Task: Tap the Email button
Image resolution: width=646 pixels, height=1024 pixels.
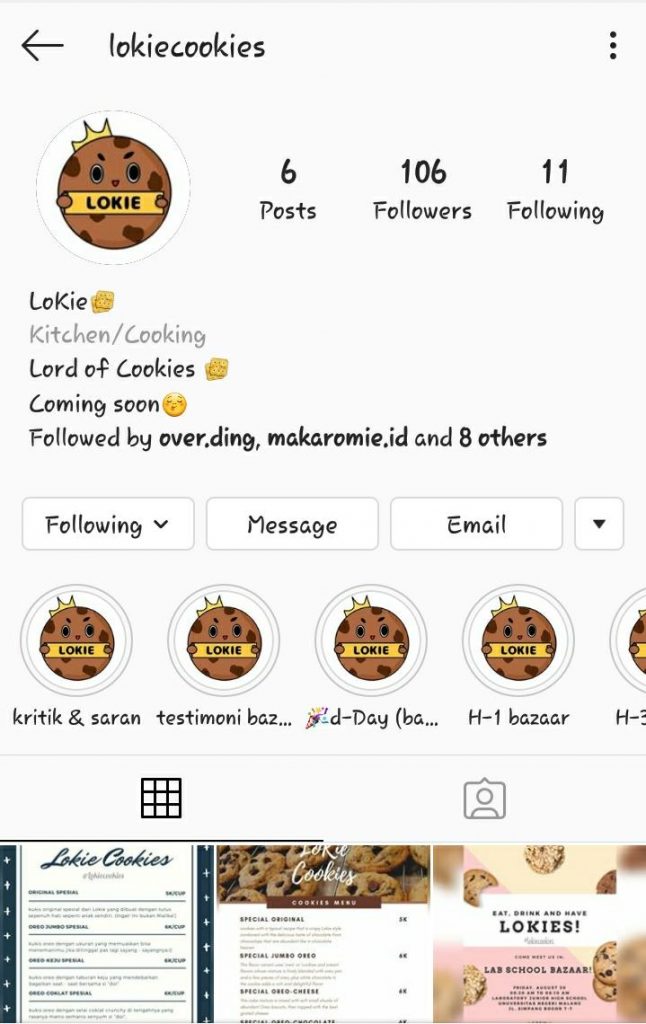Action: pos(476,524)
